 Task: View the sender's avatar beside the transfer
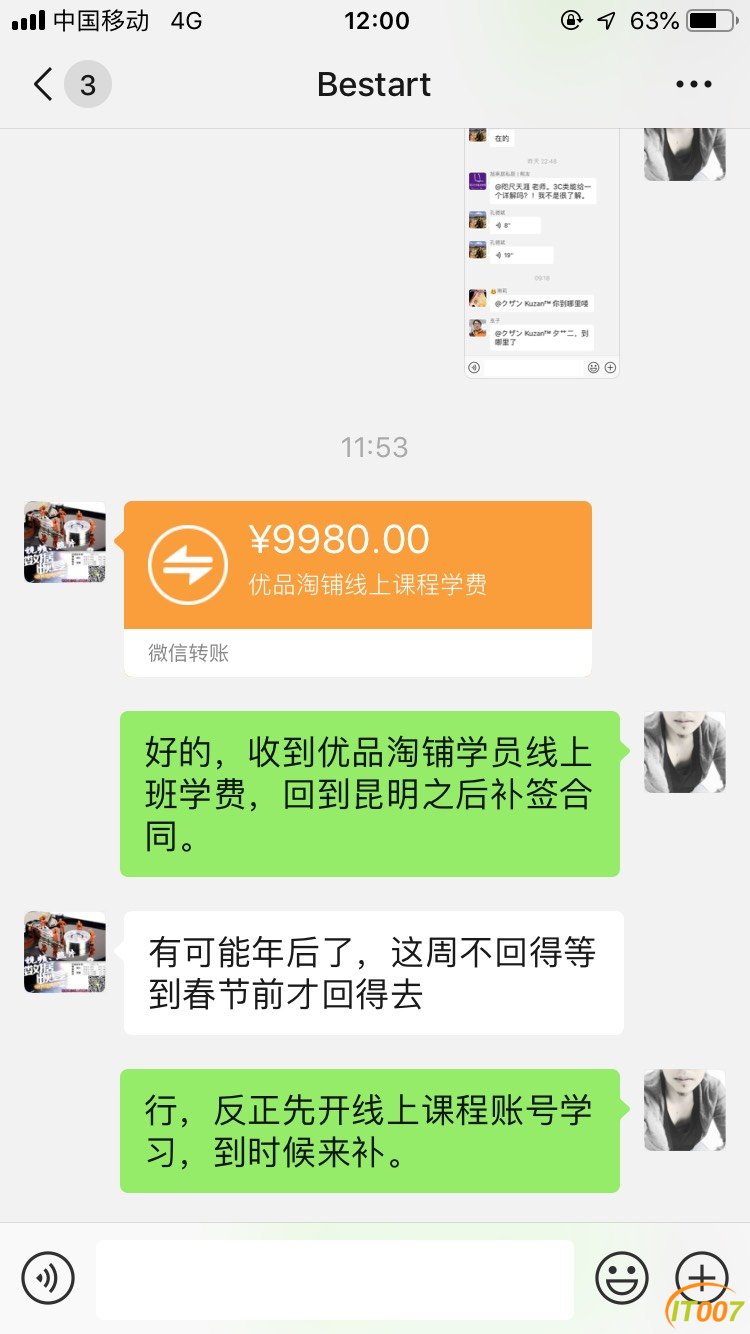(x=65, y=542)
